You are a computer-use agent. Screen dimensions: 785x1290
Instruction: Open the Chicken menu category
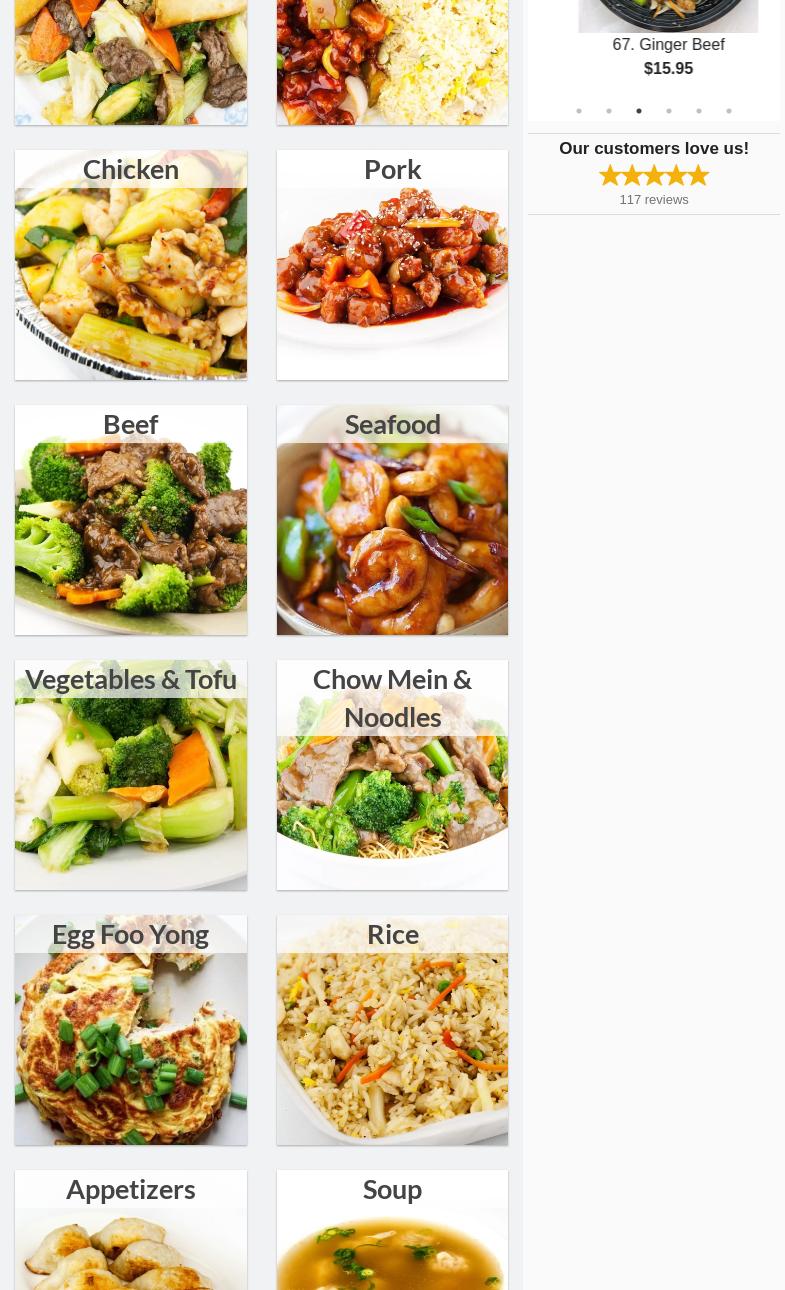tap(131, 265)
